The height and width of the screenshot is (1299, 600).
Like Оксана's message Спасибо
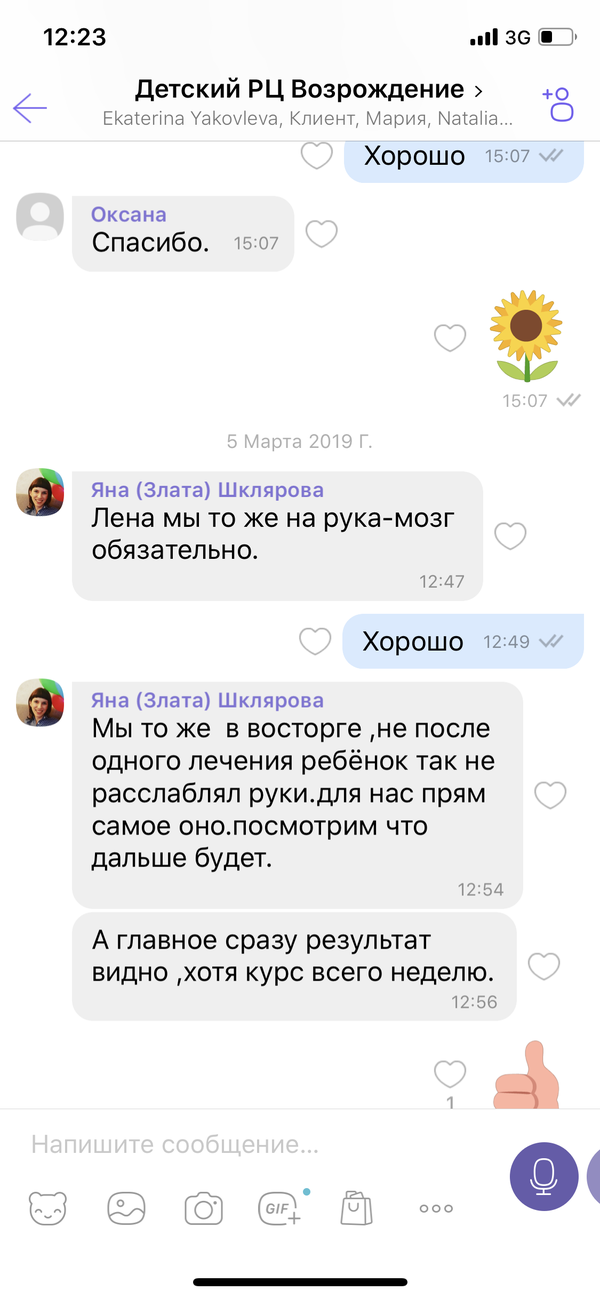[321, 234]
